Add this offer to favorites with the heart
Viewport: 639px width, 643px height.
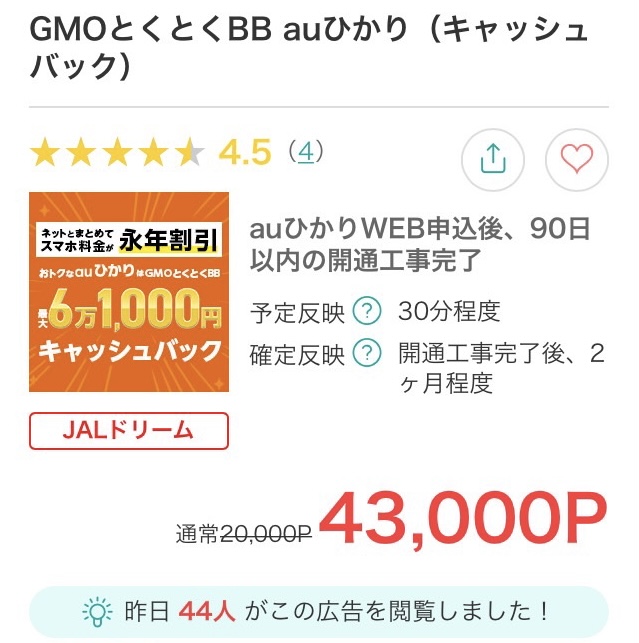[x=576, y=158]
